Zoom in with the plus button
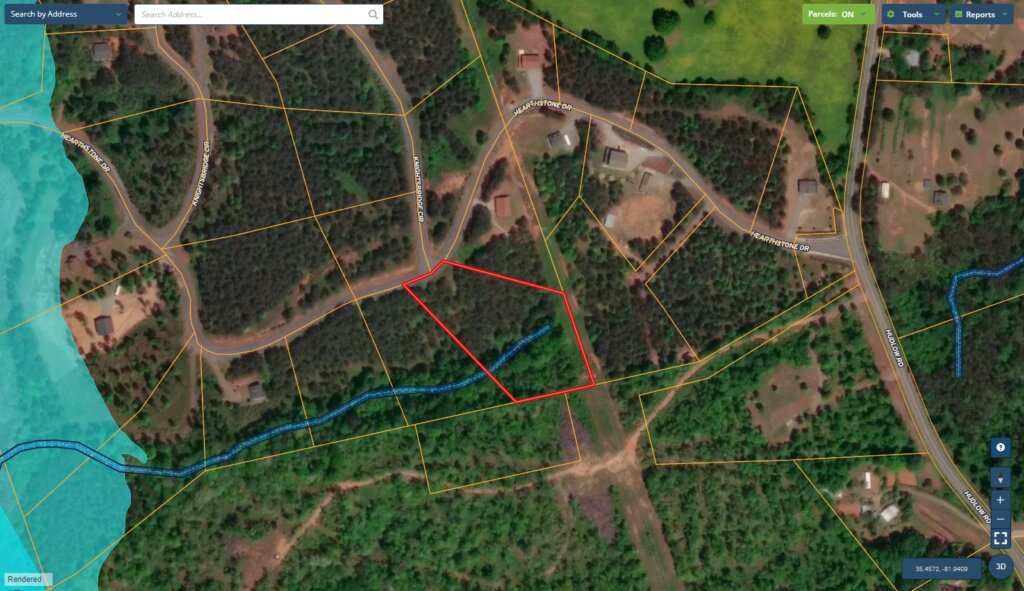The width and height of the screenshot is (1024, 591). (x=1000, y=499)
